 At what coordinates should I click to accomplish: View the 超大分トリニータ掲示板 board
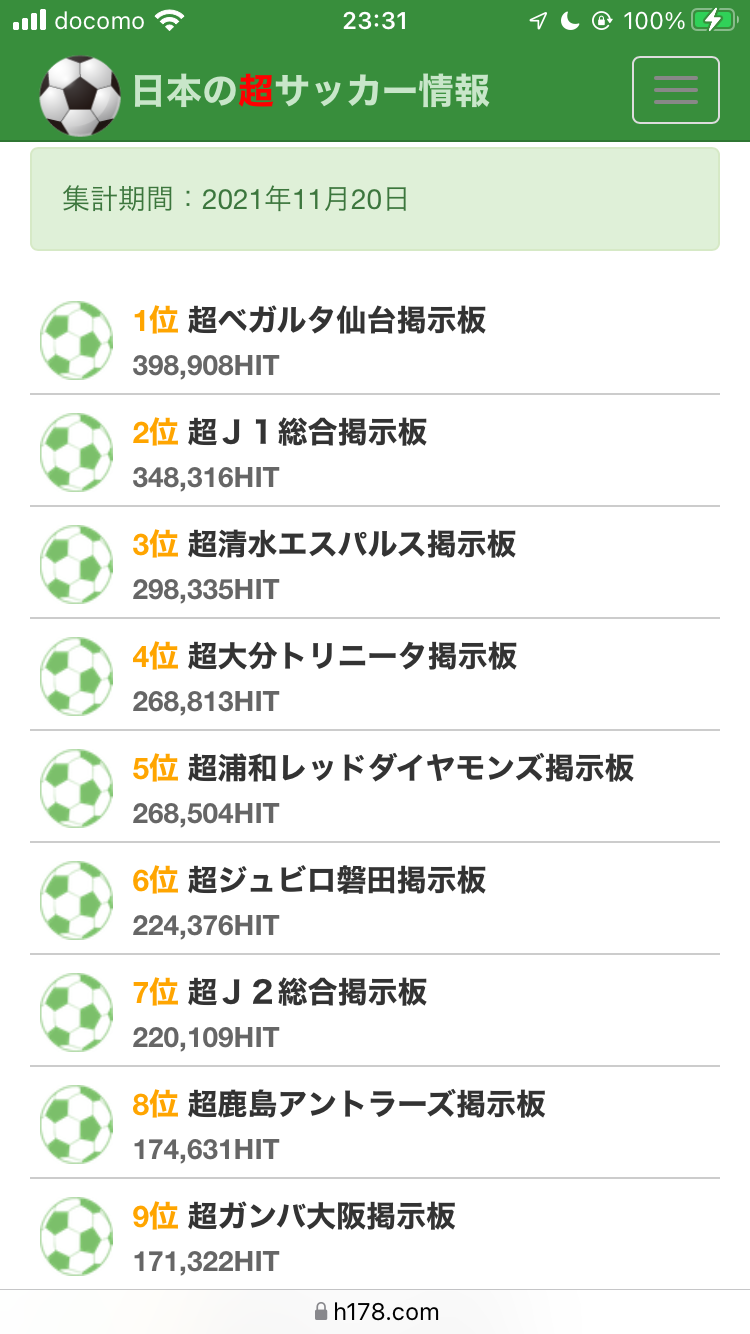pyautogui.click(x=351, y=657)
